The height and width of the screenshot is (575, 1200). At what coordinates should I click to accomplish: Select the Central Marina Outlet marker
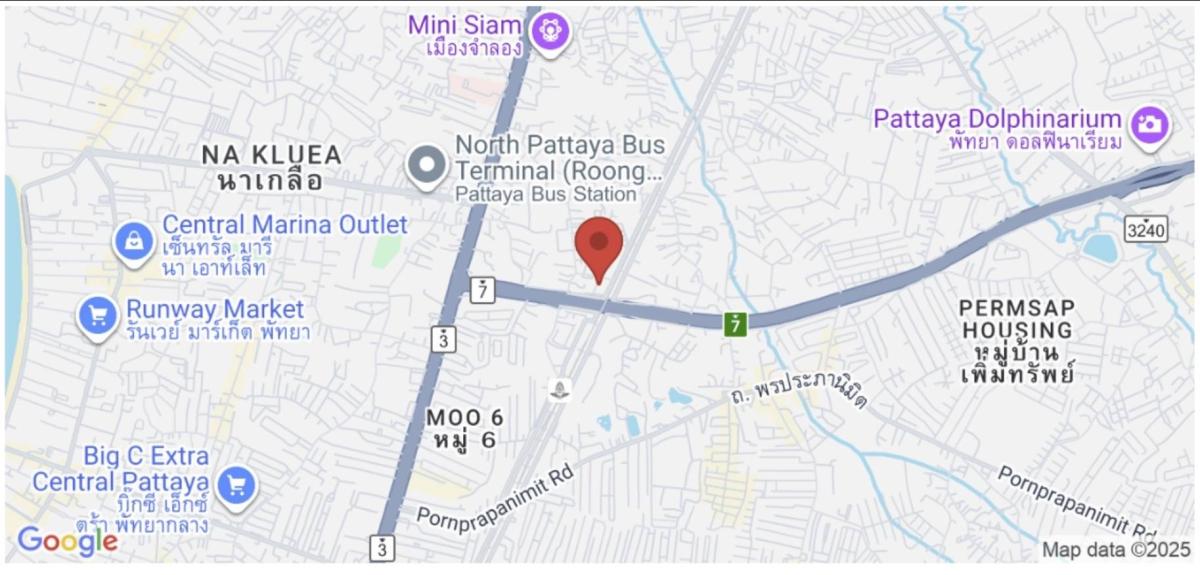point(133,242)
